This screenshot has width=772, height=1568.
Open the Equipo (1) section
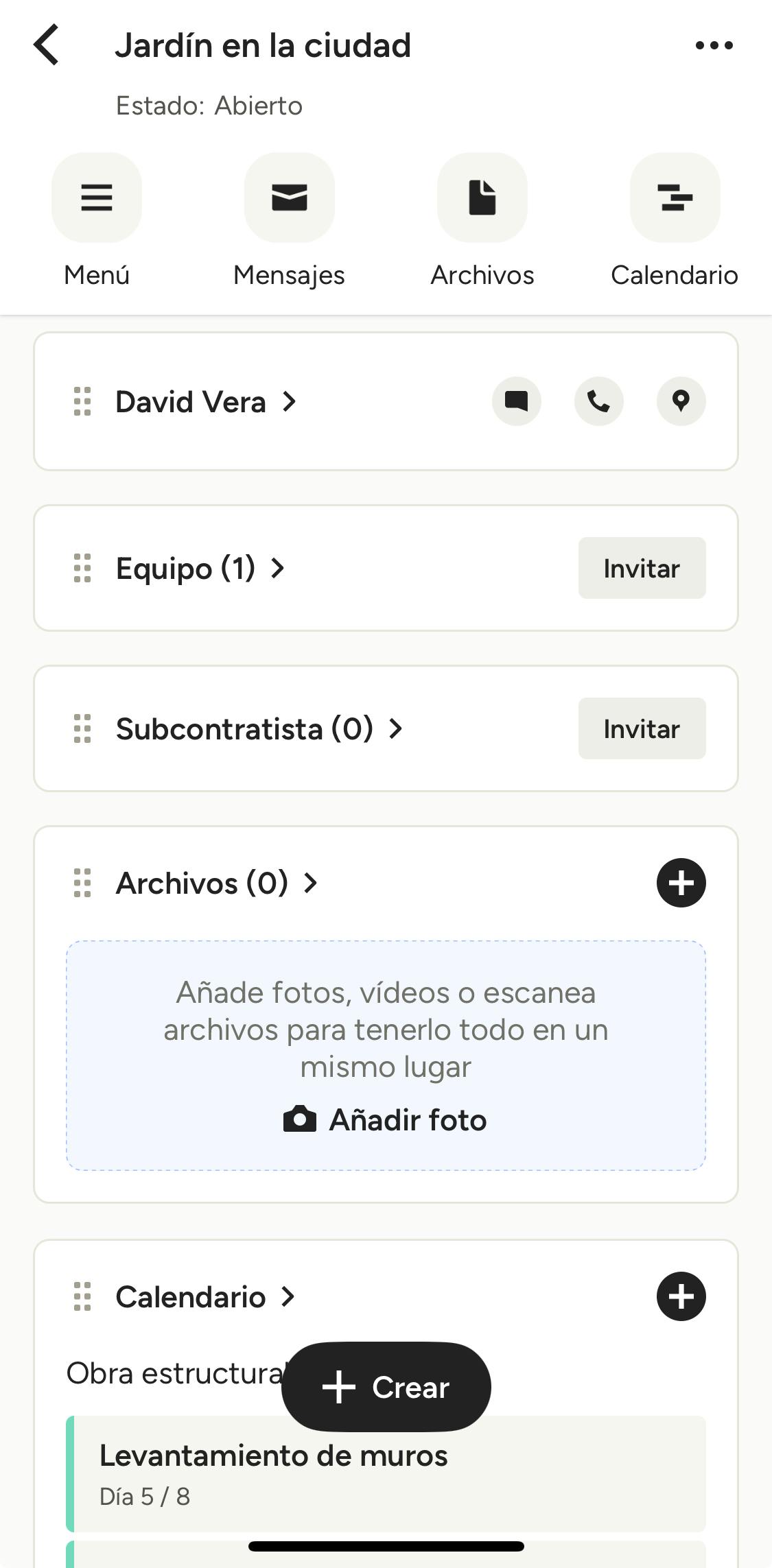tap(199, 569)
